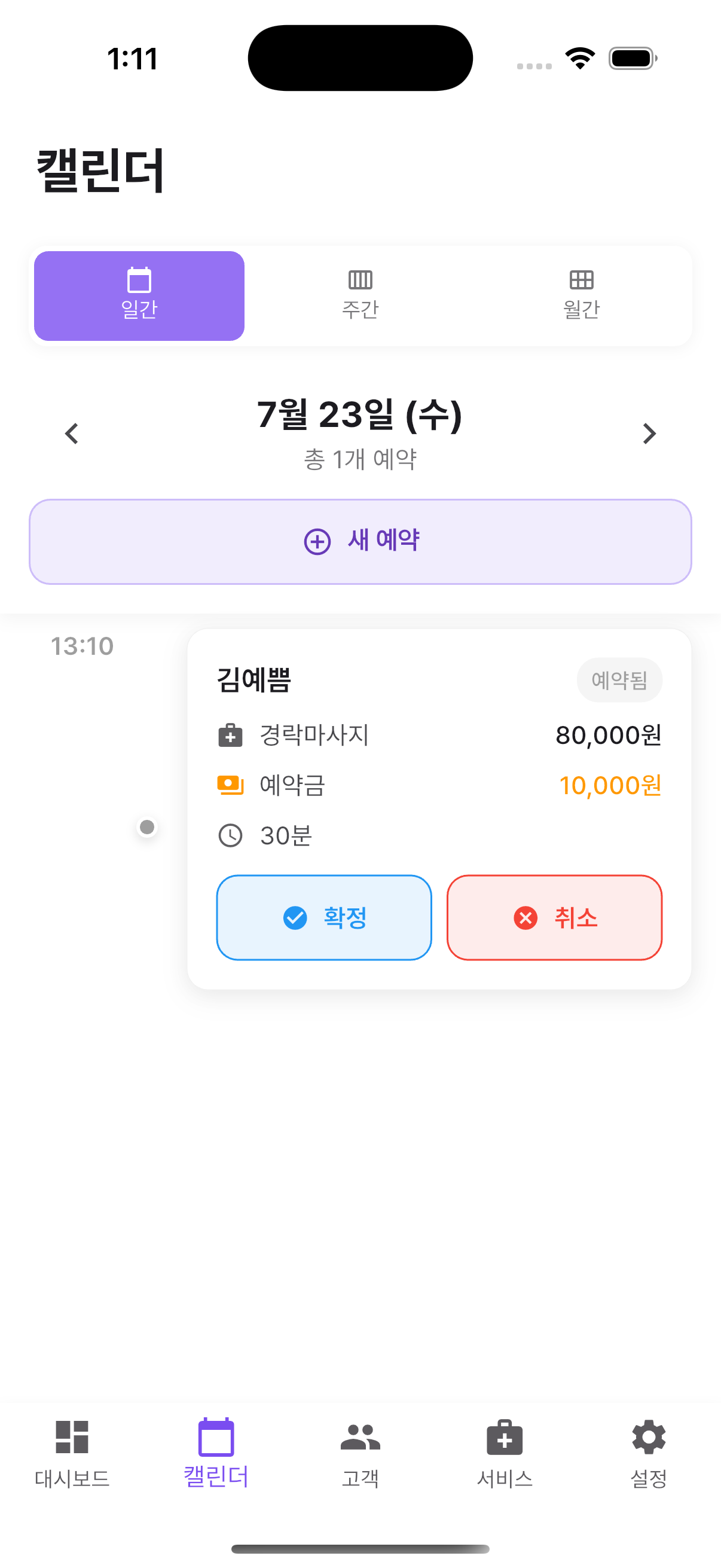The width and height of the screenshot is (721, 1568).
Task: Toggle the 예약됨 status badge
Action: tap(619, 680)
